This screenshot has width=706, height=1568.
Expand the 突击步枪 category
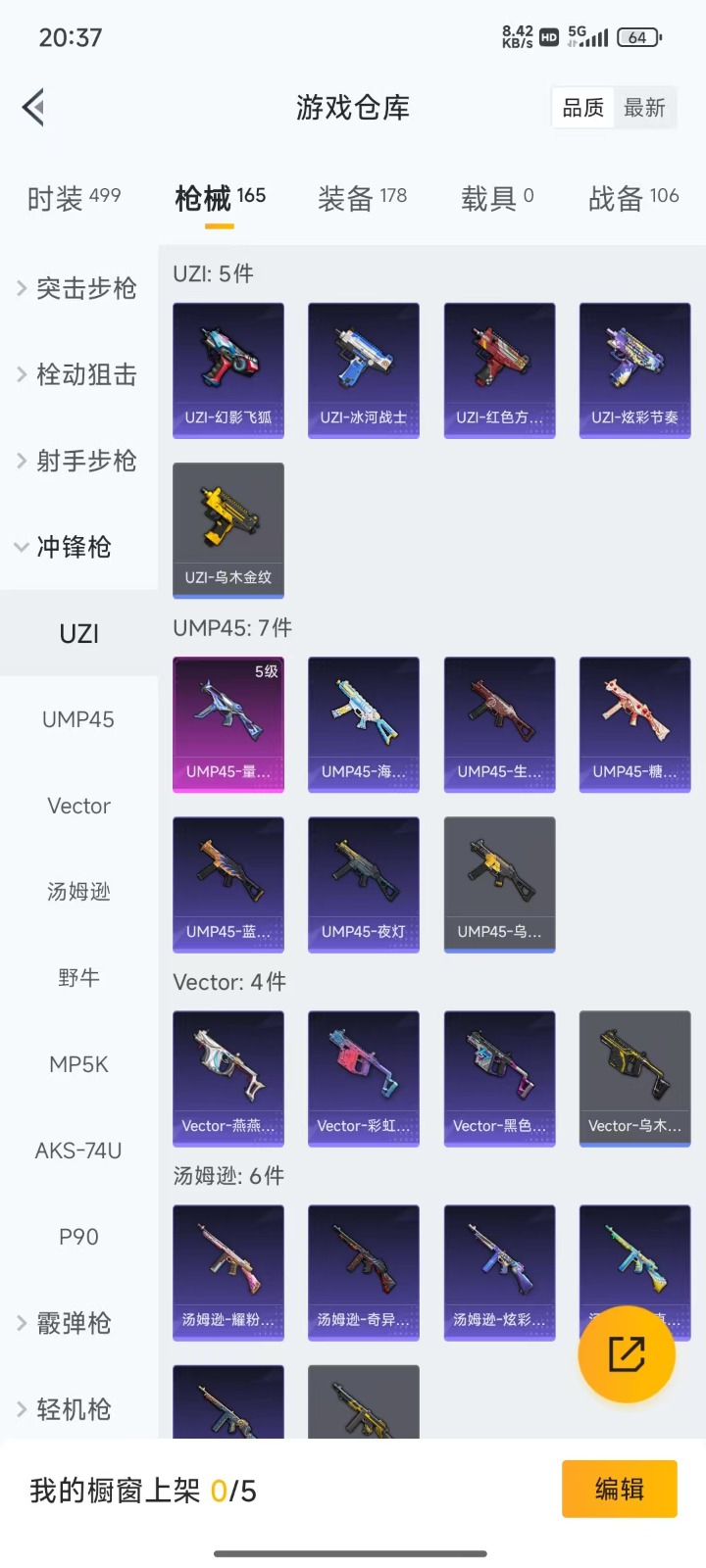pyautogui.click(x=78, y=288)
